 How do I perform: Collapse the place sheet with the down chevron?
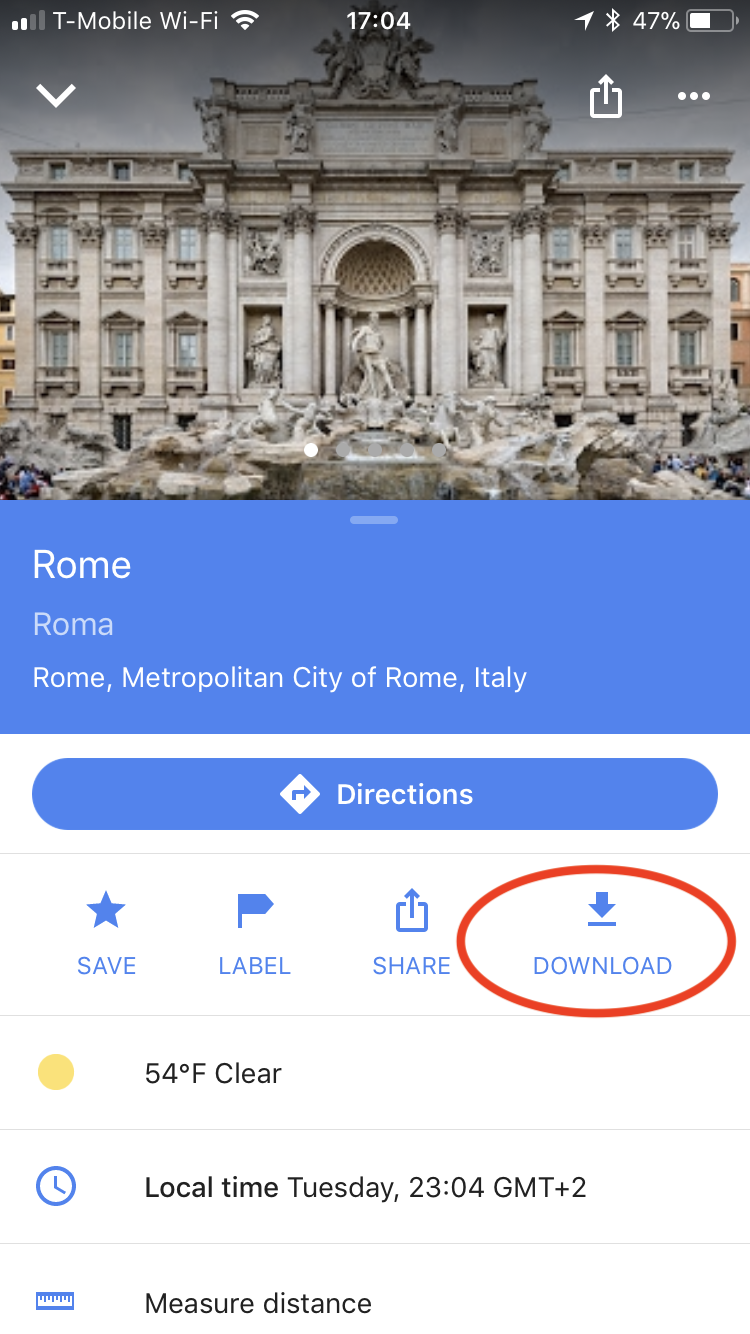coord(56,95)
